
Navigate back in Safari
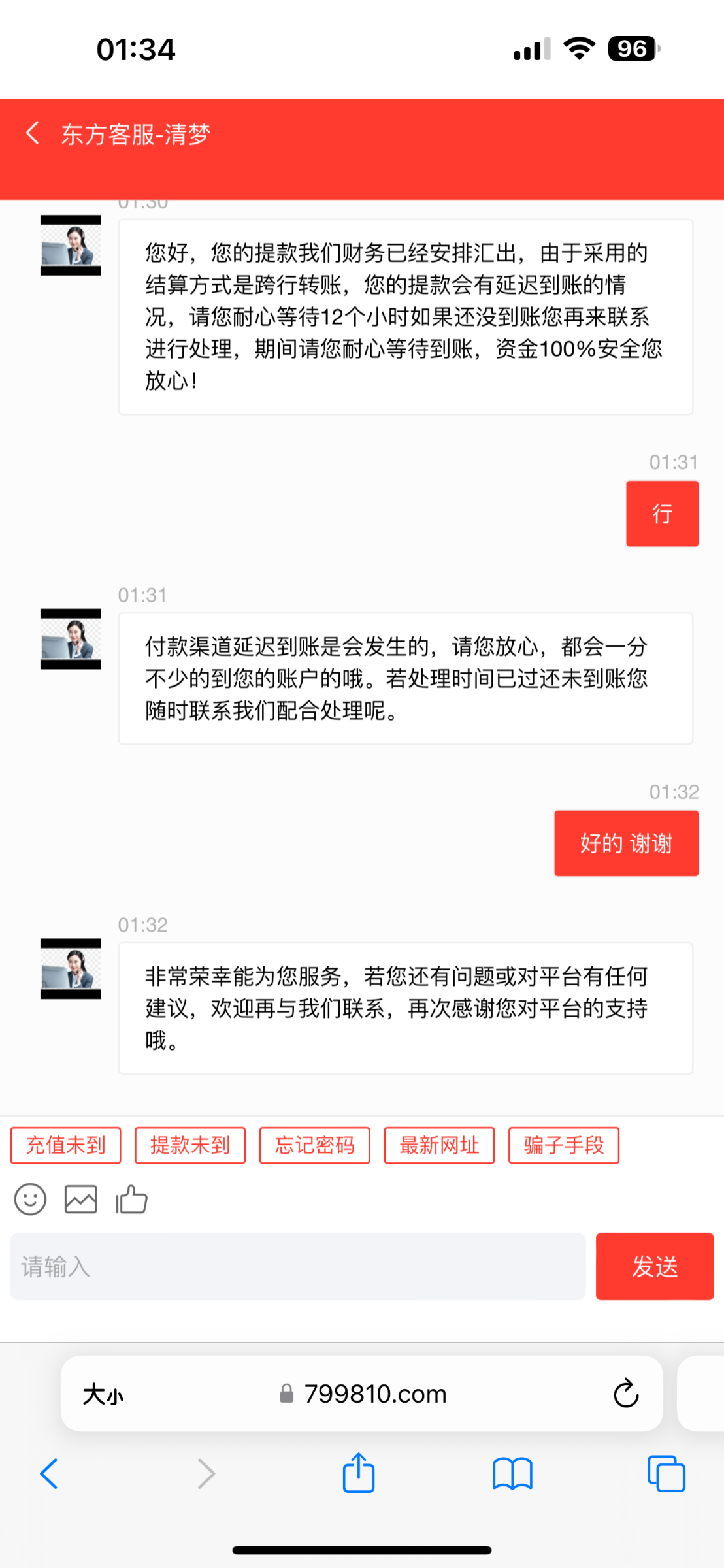[50, 1474]
